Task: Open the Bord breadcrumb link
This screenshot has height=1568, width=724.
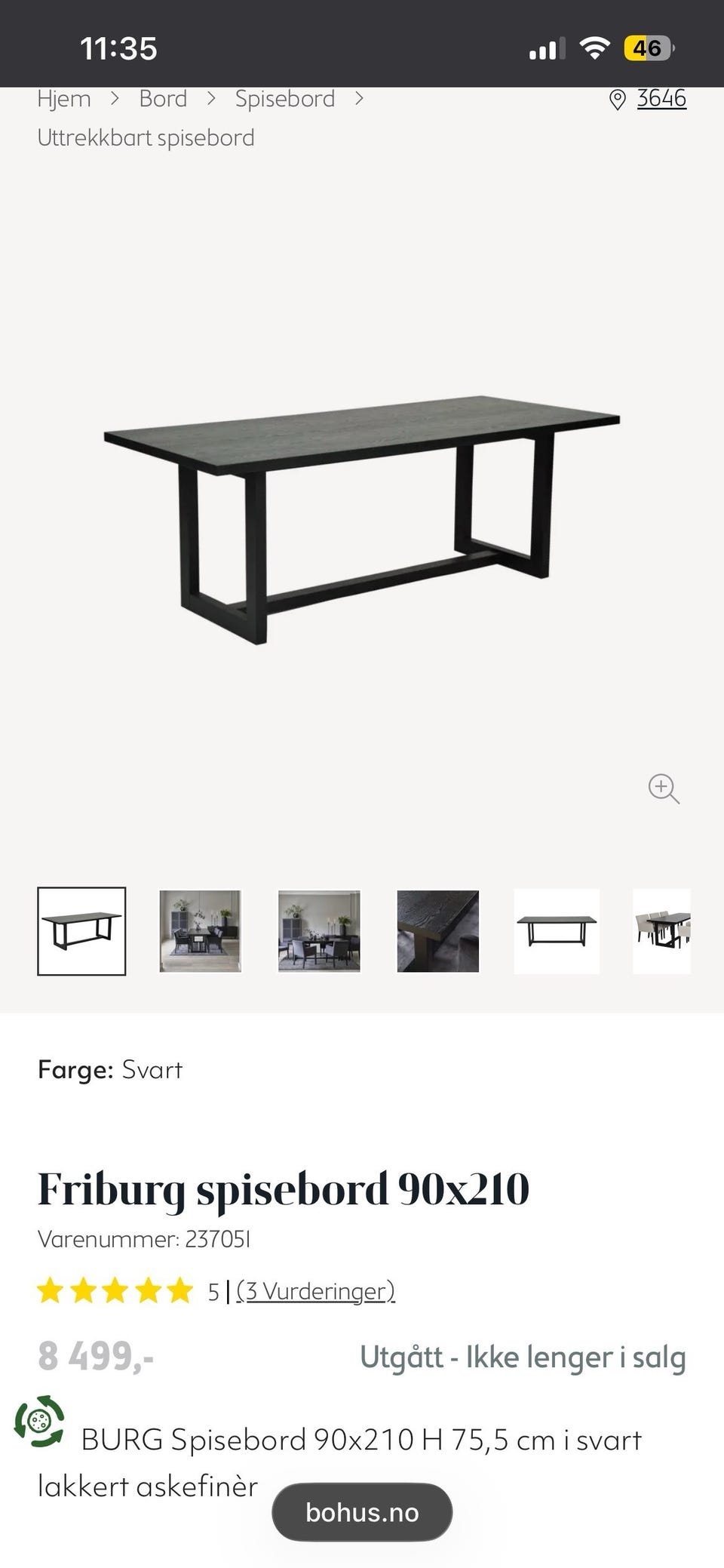Action: 163,99
